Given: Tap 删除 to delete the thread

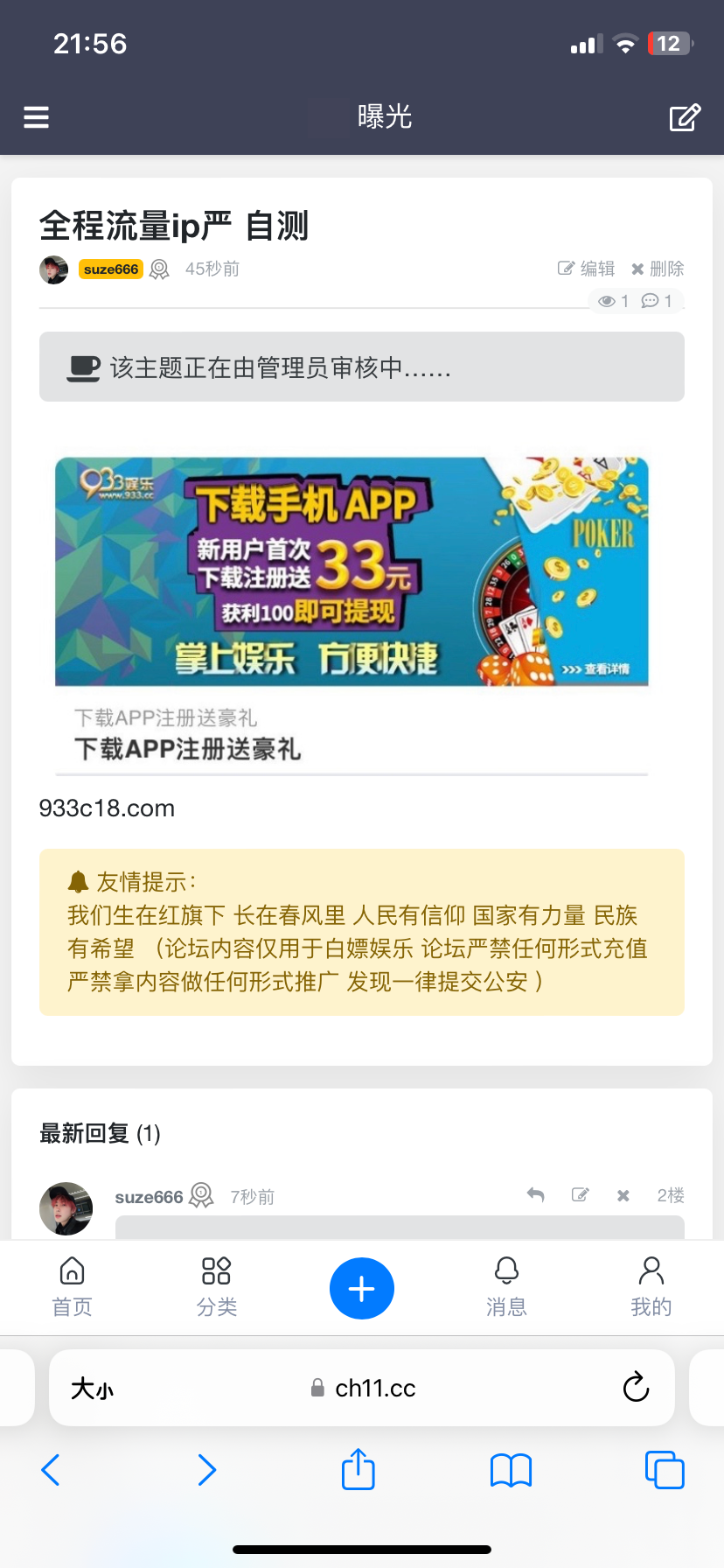Looking at the screenshot, I should pos(658,269).
